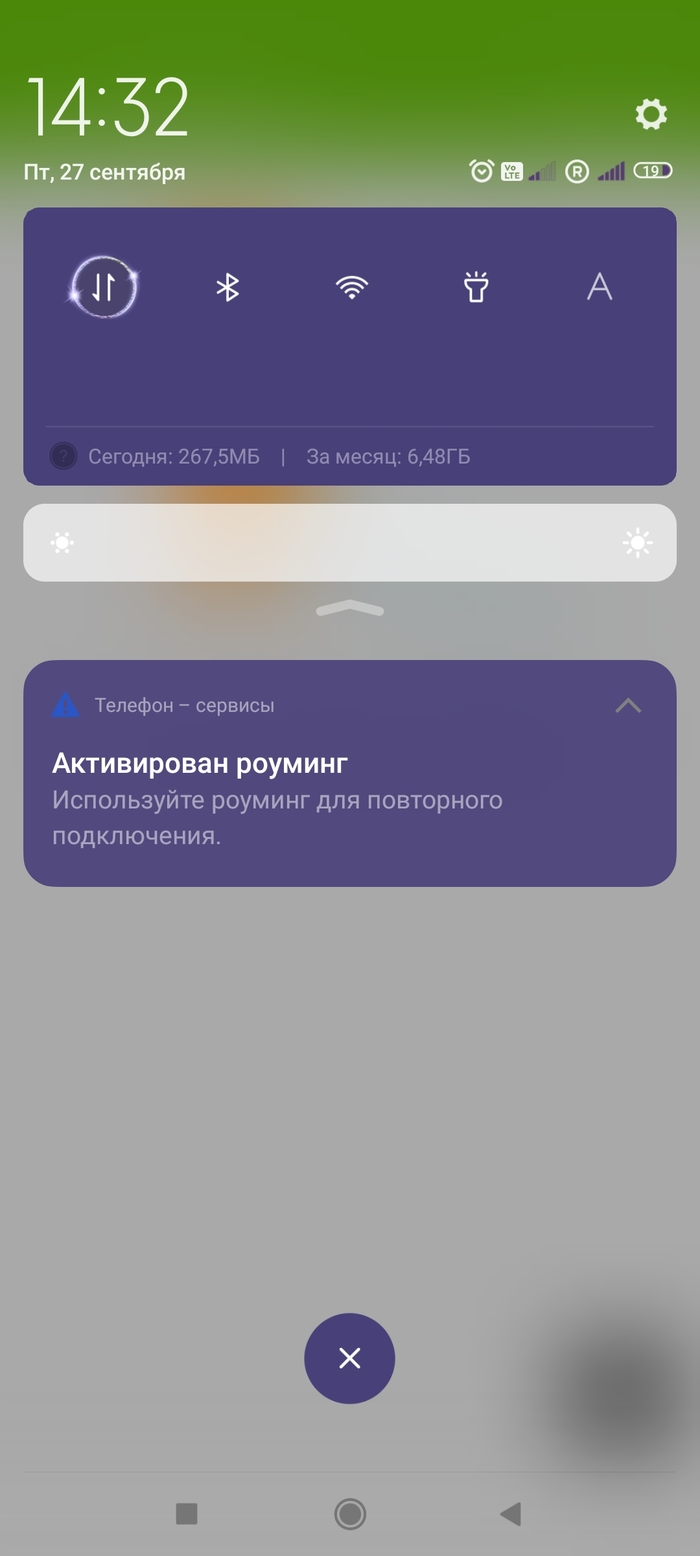Toggle auto brightness tile marked A
Image resolution: width=700 pixels, height=1556 pixels.
pyautogui.click(x=599, y=288)
